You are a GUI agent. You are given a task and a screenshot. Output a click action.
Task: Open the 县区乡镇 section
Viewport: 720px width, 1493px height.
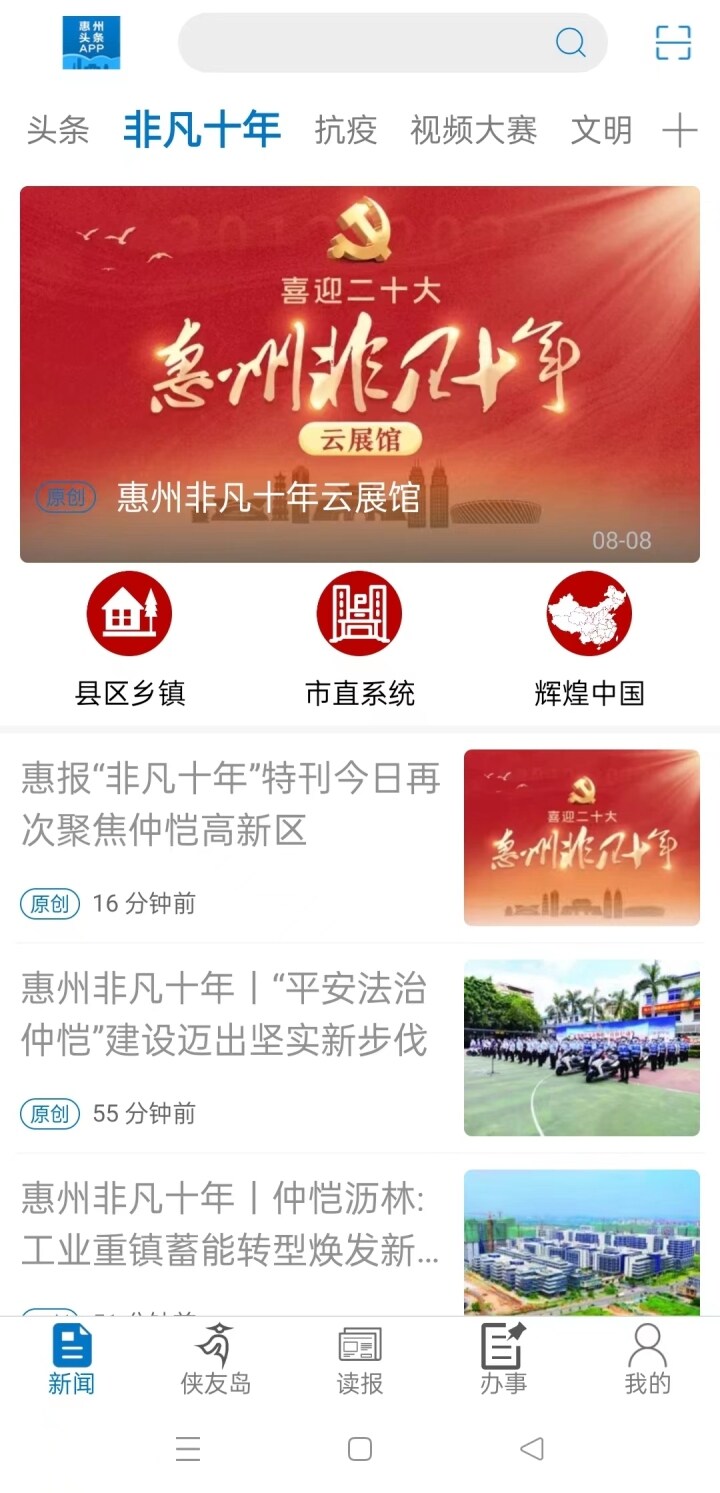click(x=130, y=638)
